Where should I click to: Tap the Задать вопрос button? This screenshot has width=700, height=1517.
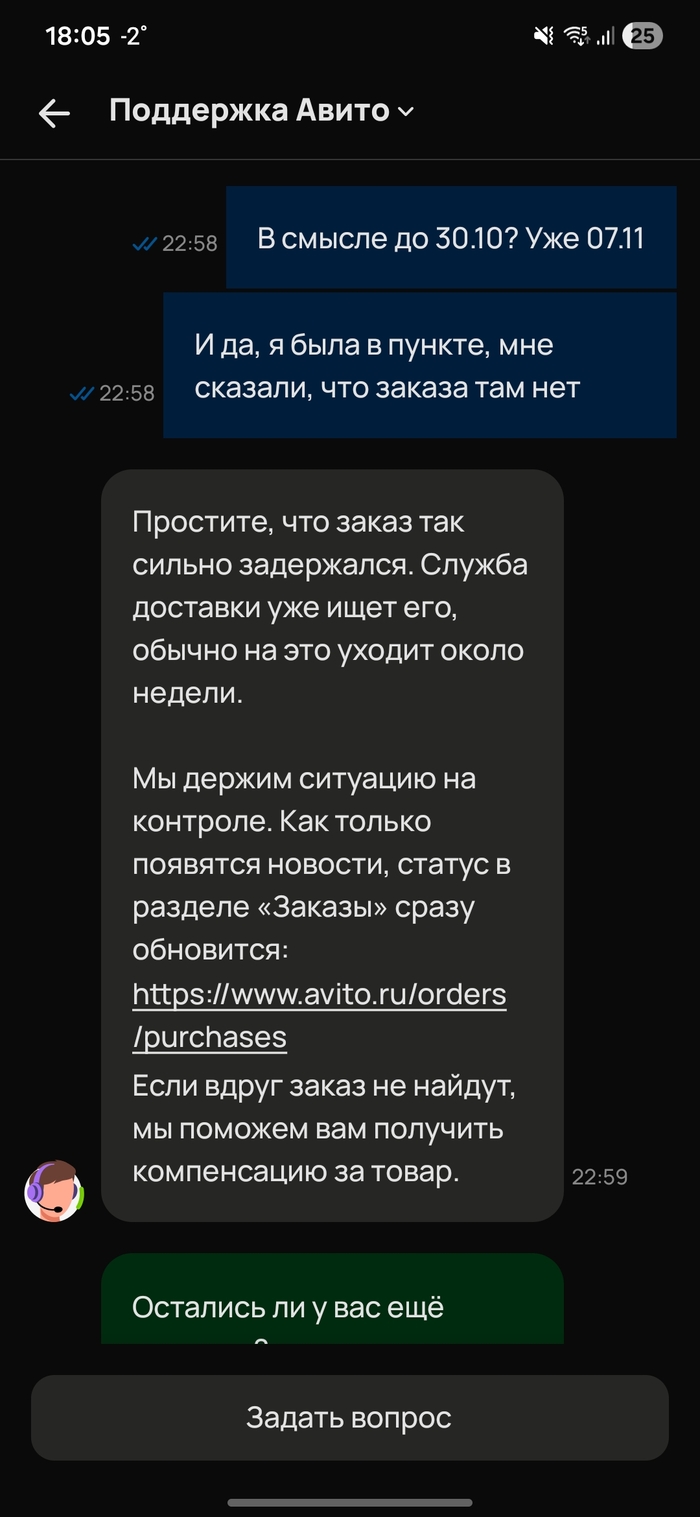(x=349, y=1417)
